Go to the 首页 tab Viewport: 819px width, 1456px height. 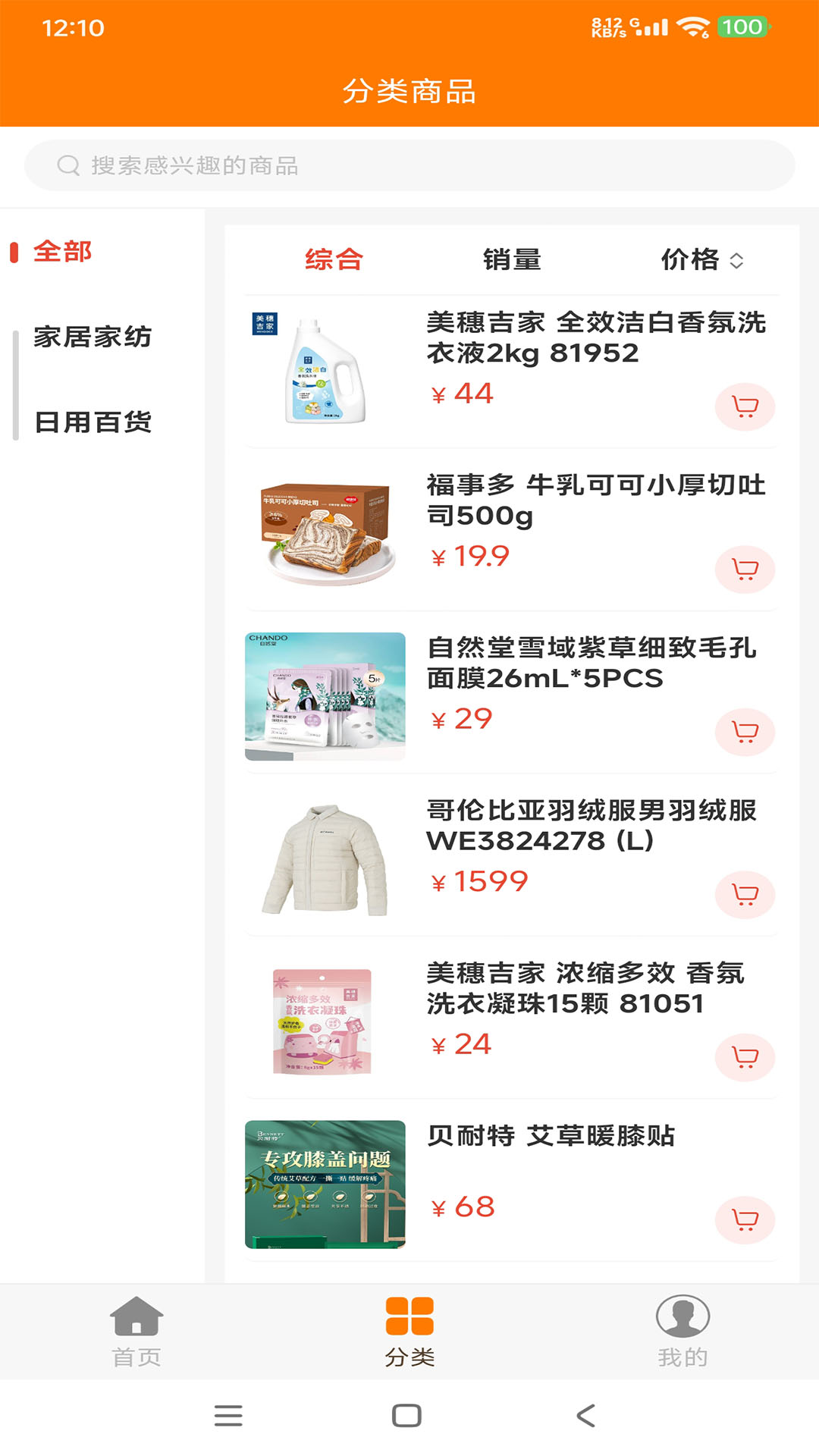(136, 1332)
